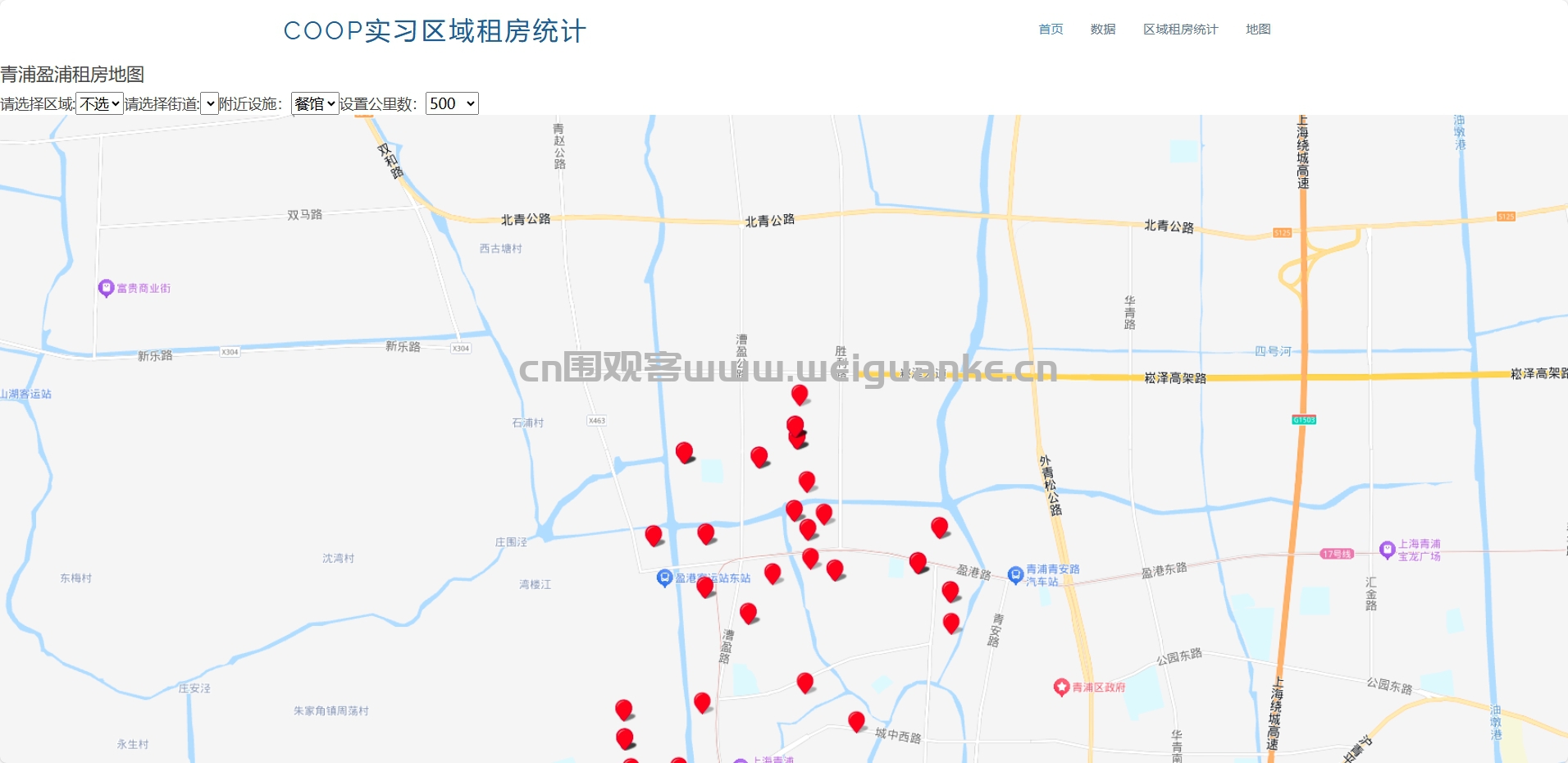Expand the distance dropdown showing 500

pyautogui.click(x=452, y=104)
